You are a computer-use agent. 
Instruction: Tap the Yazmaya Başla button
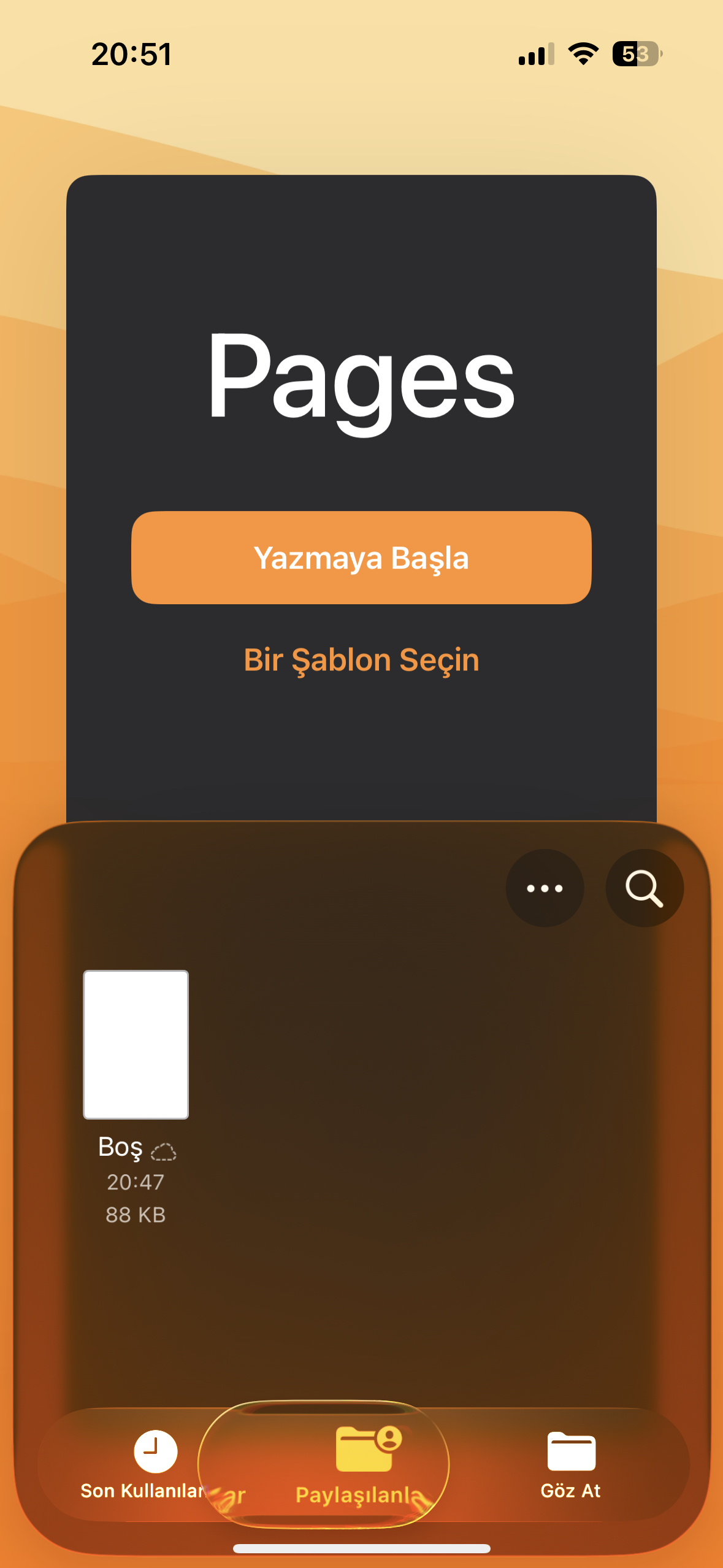coord(361,558)
